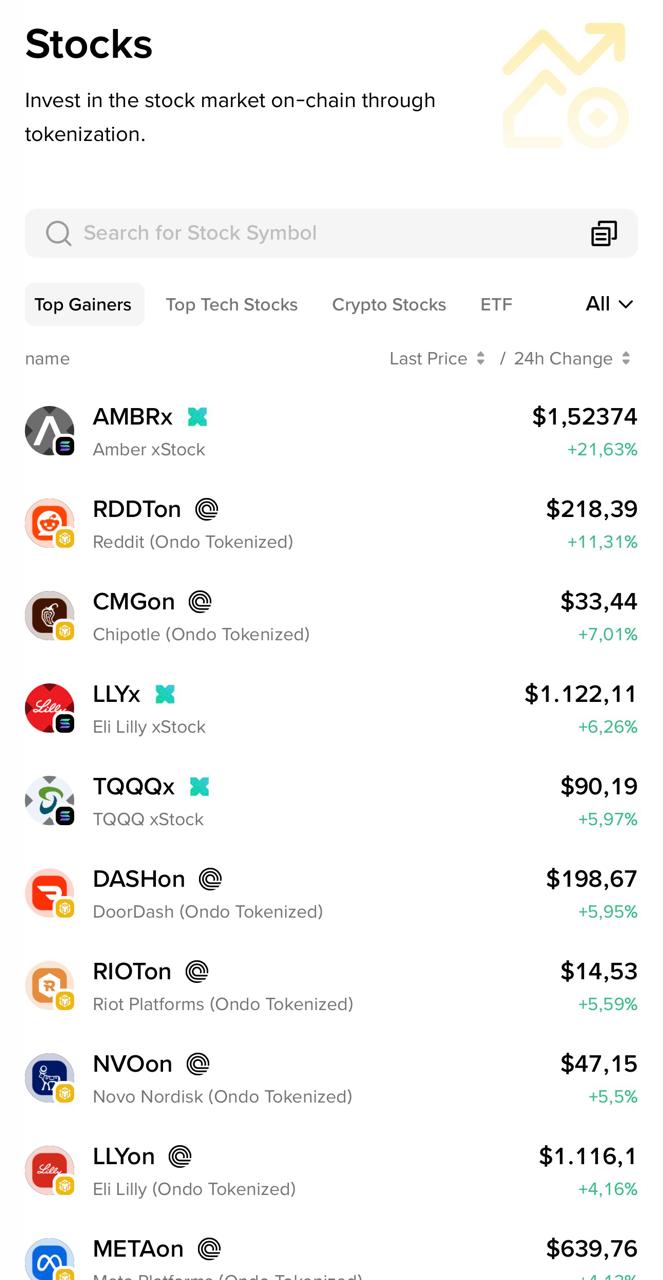The image size is (663, 1280).
Task: Open the AMBRx Amber xStock row
Action: [x=330, y=431]
